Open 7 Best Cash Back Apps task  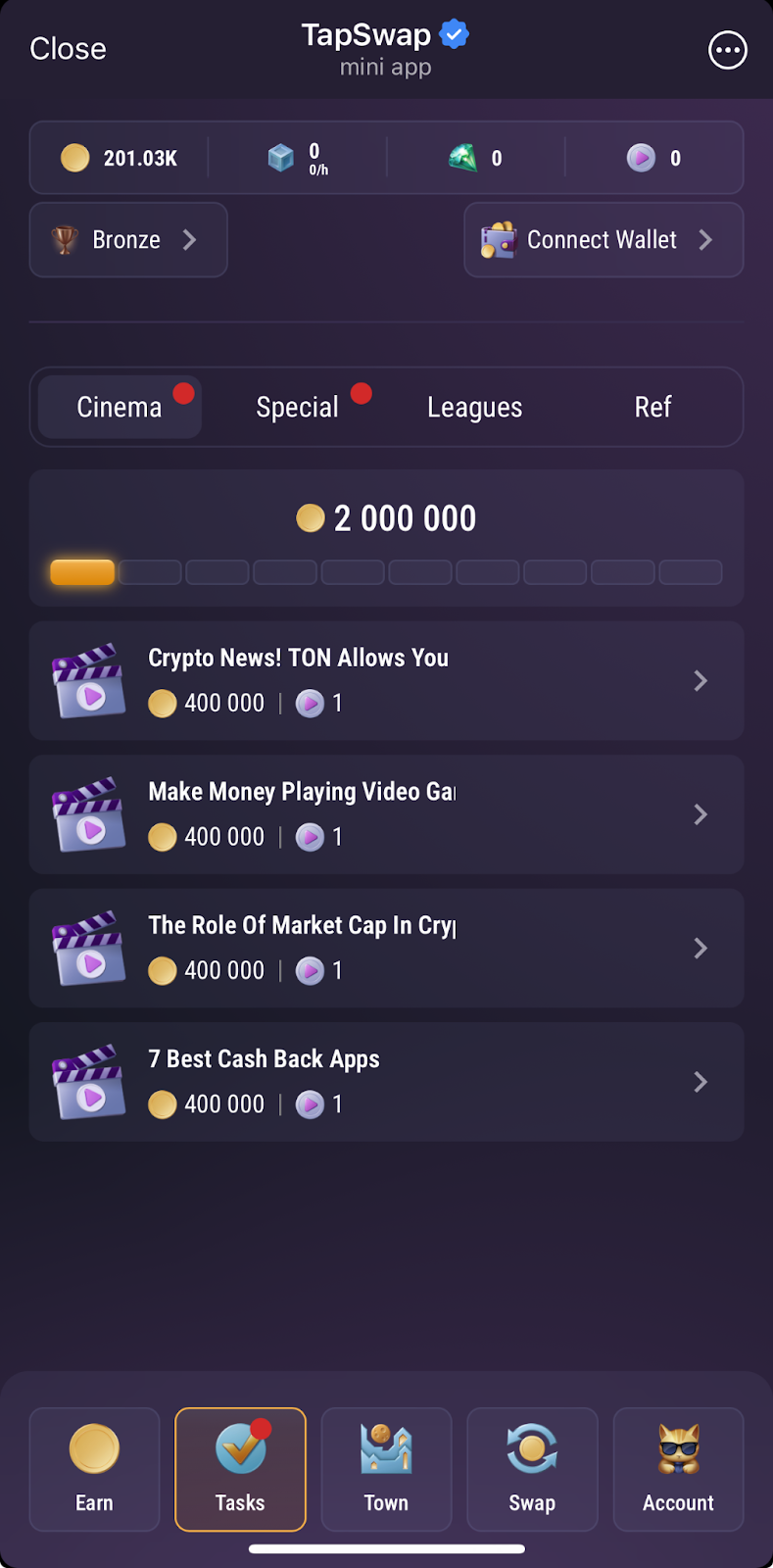386,1082
